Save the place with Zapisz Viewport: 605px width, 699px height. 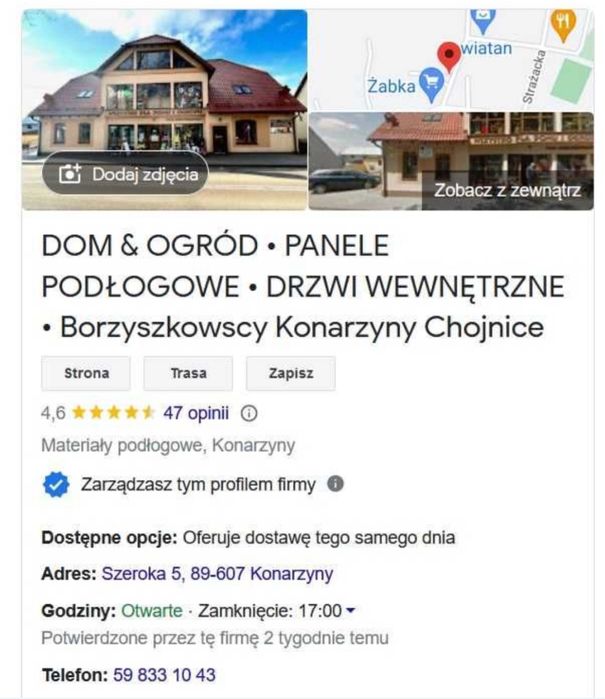290,373
